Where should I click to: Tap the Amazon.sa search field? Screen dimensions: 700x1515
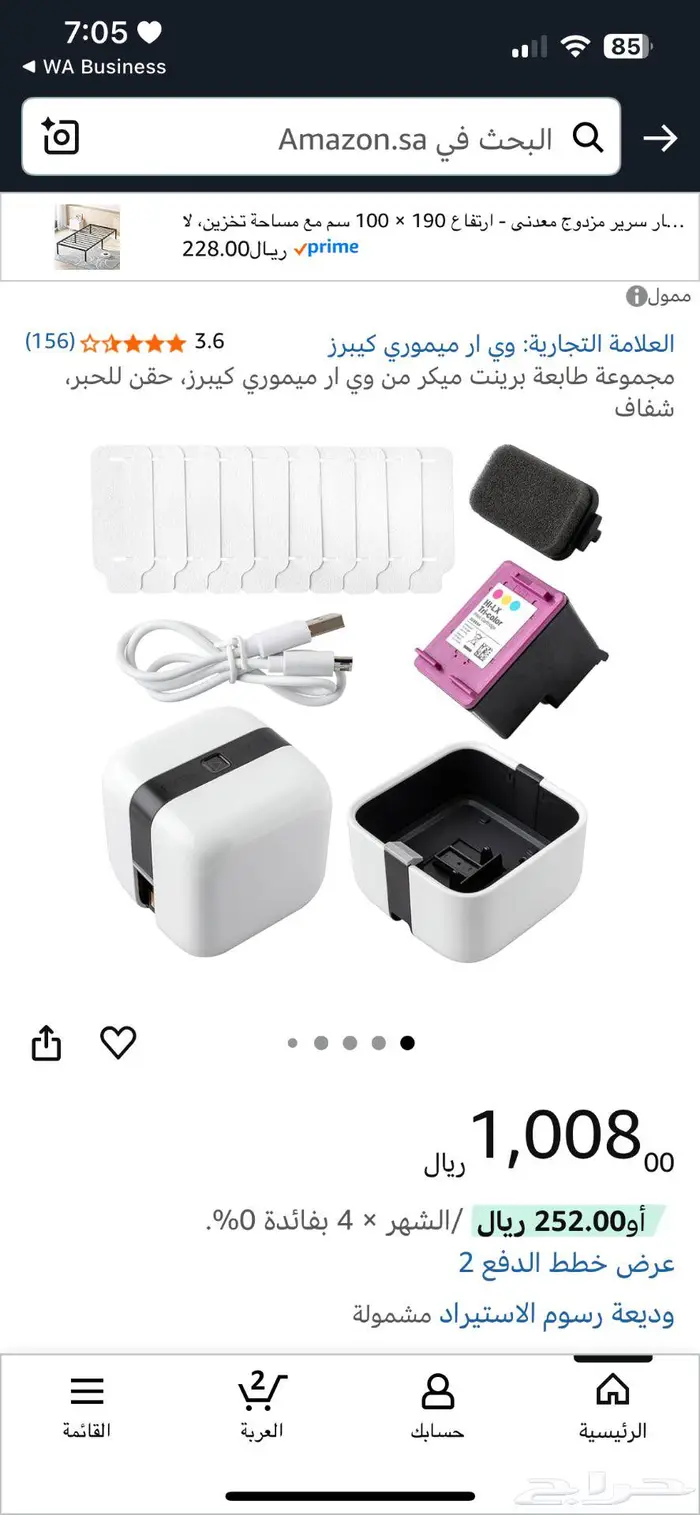tap(400, 138)
